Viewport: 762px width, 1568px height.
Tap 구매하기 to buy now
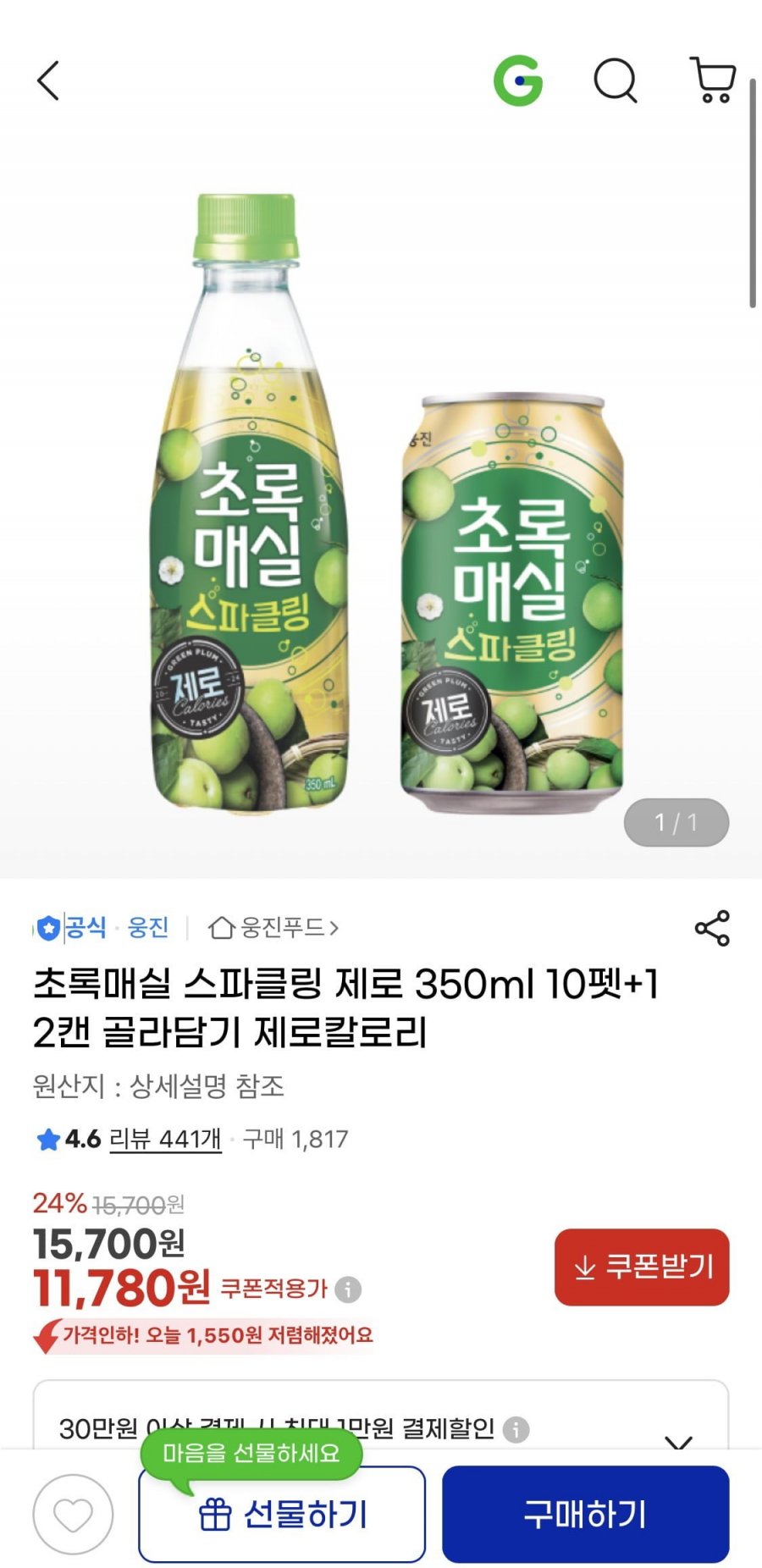pos(585,1515)
